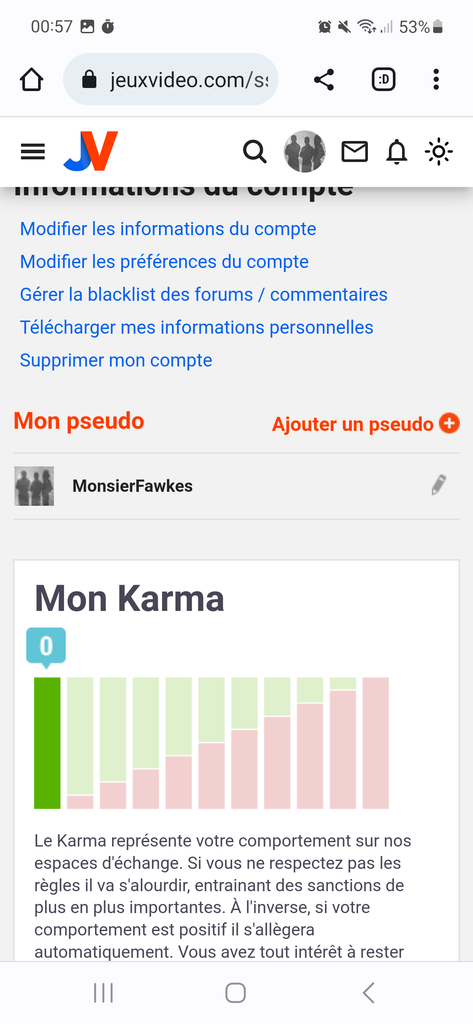Open the hamburger menu
473x1024 pixels.
33,152
